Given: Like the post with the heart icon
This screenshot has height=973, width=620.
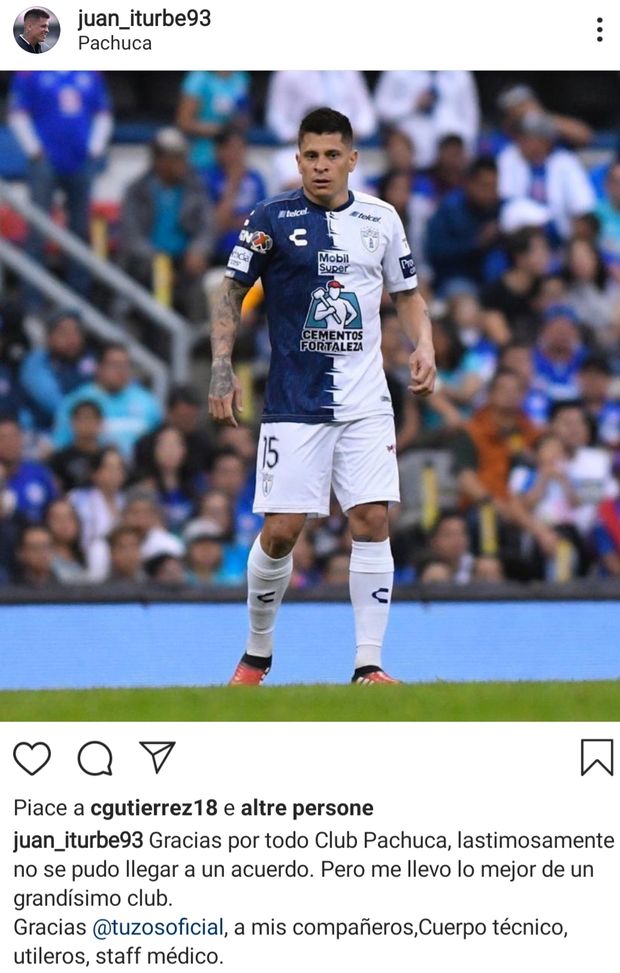Looking at the screenshot, I should 32,758.
